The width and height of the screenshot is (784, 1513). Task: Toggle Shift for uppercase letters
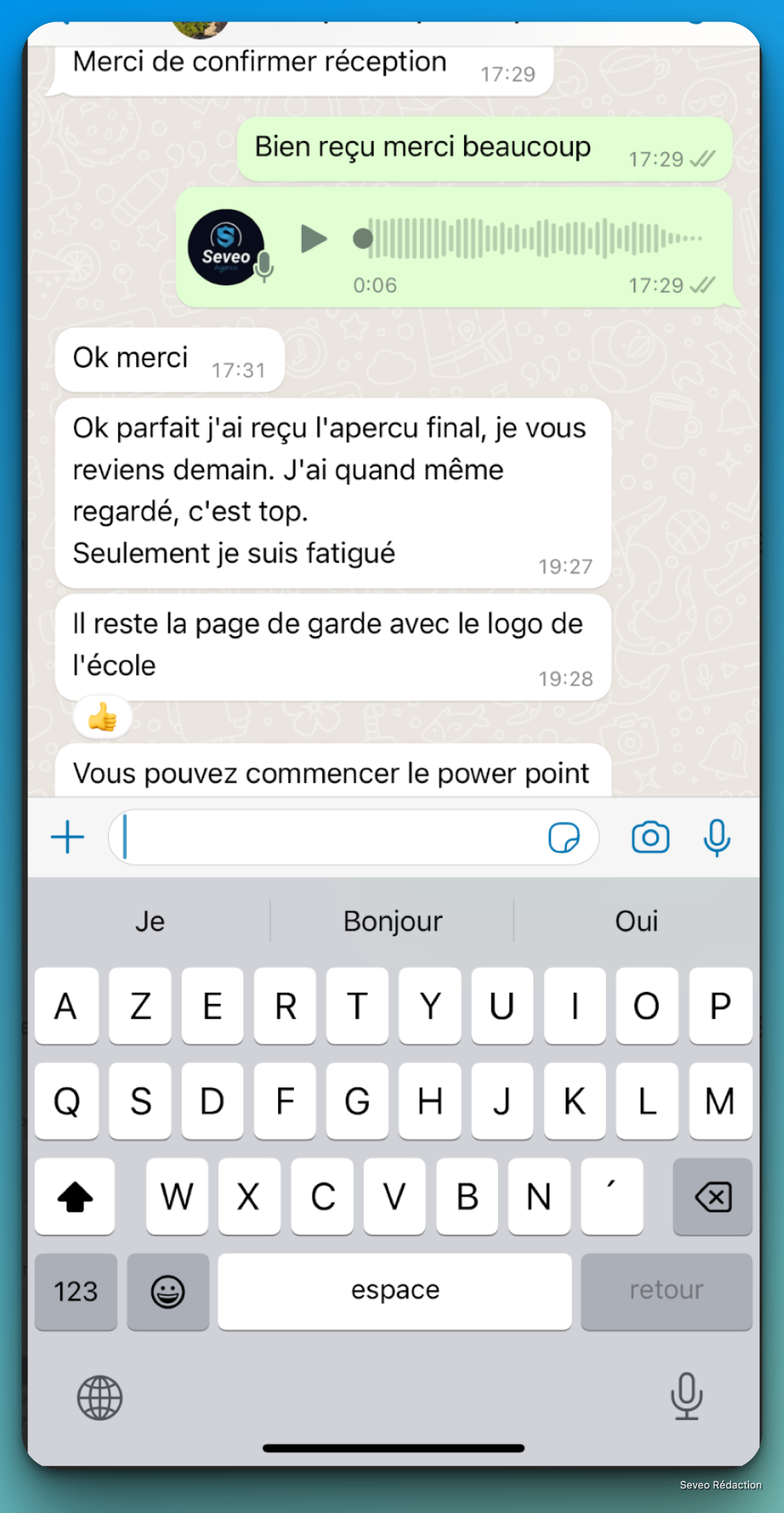point(74,1197)
